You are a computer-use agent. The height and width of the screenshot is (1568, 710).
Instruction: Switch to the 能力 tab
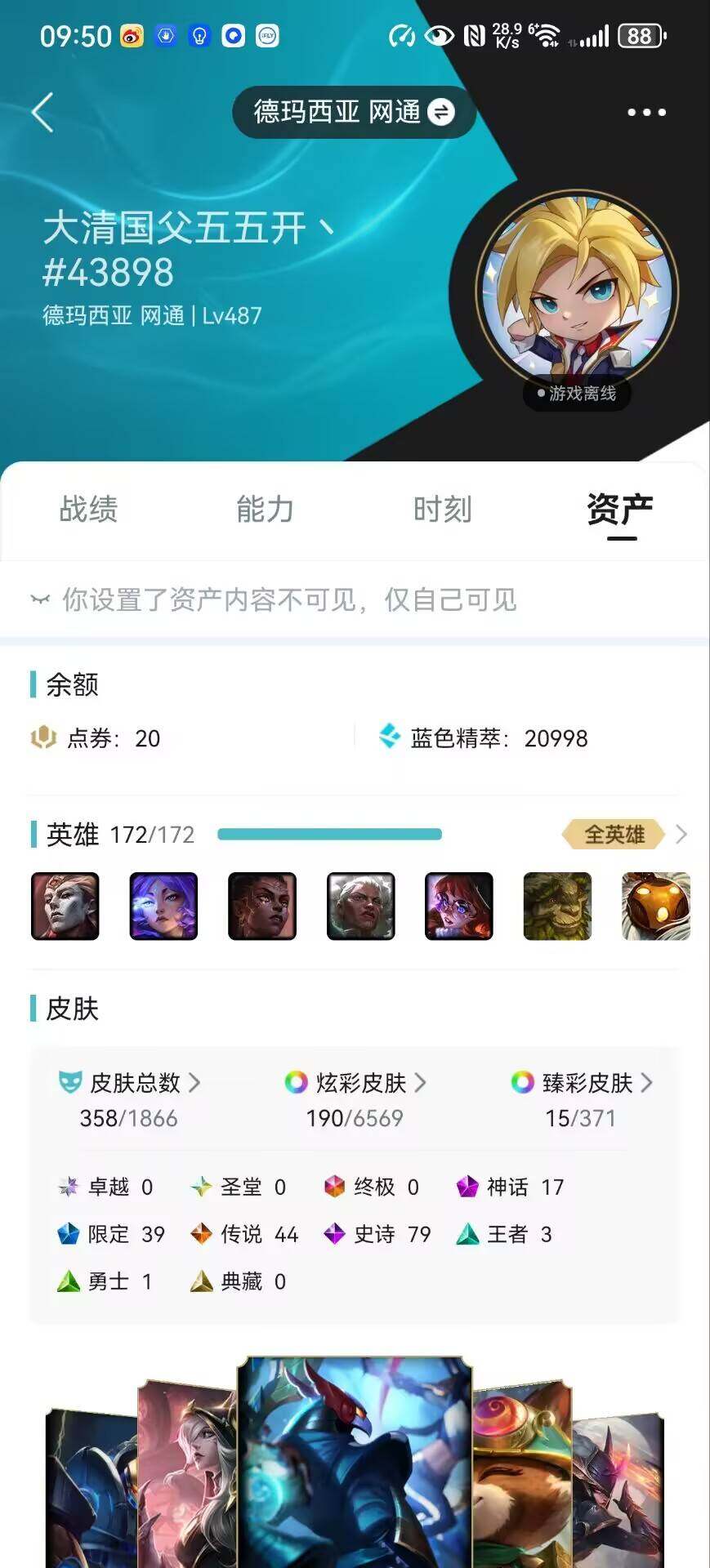265,510
